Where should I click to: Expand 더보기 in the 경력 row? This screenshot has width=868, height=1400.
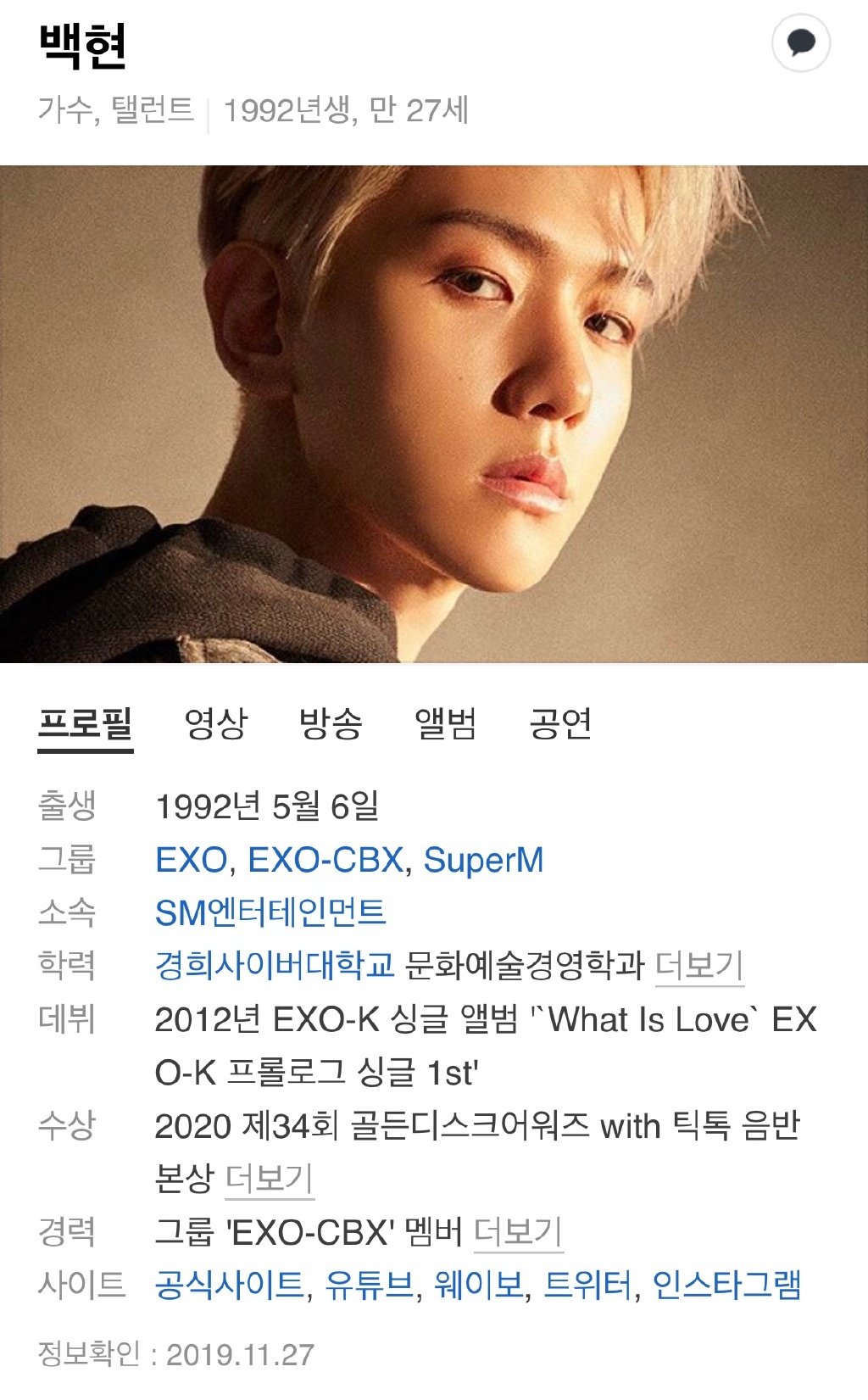(518, 1231)
